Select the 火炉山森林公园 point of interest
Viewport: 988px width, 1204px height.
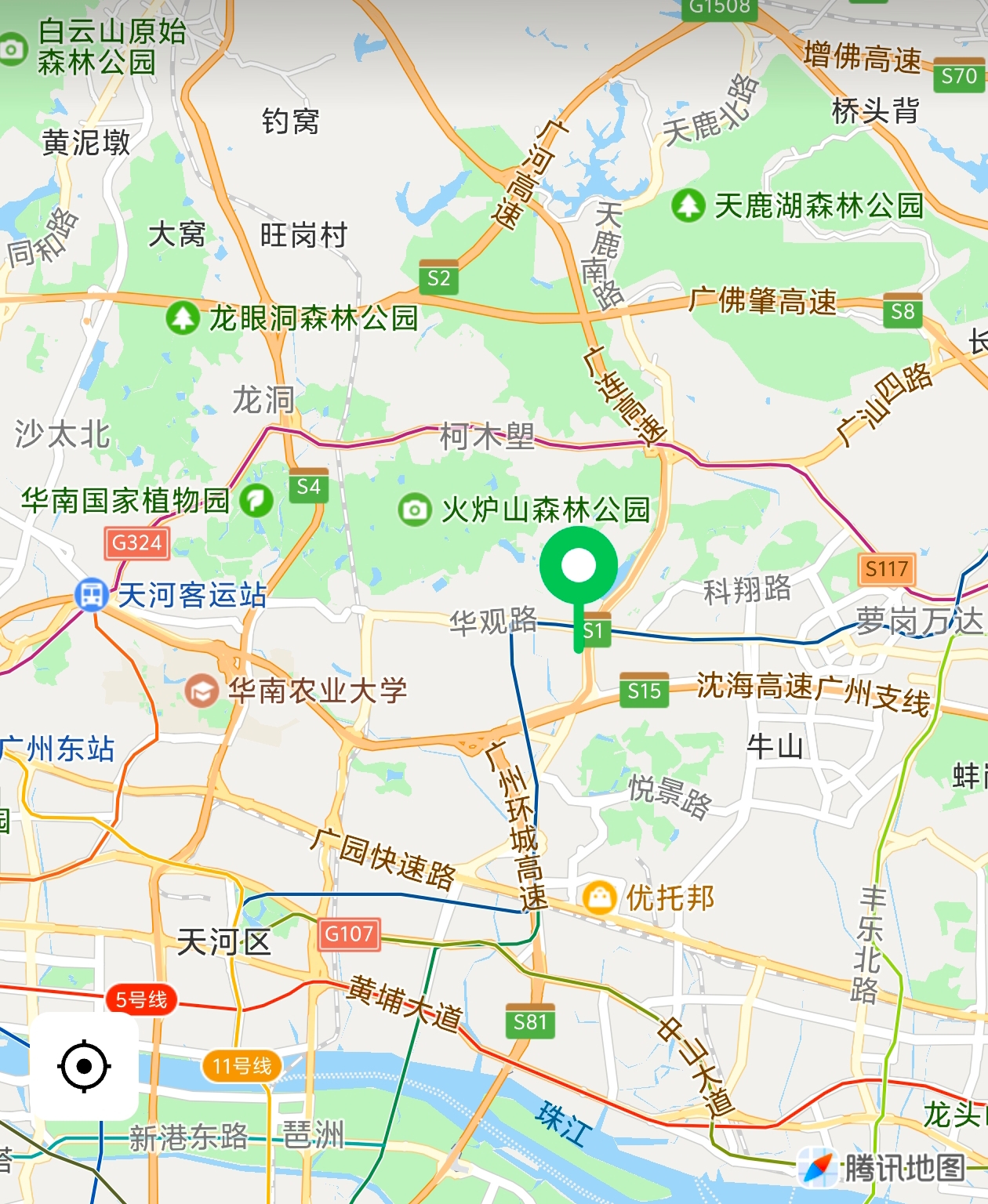[414, 510]
